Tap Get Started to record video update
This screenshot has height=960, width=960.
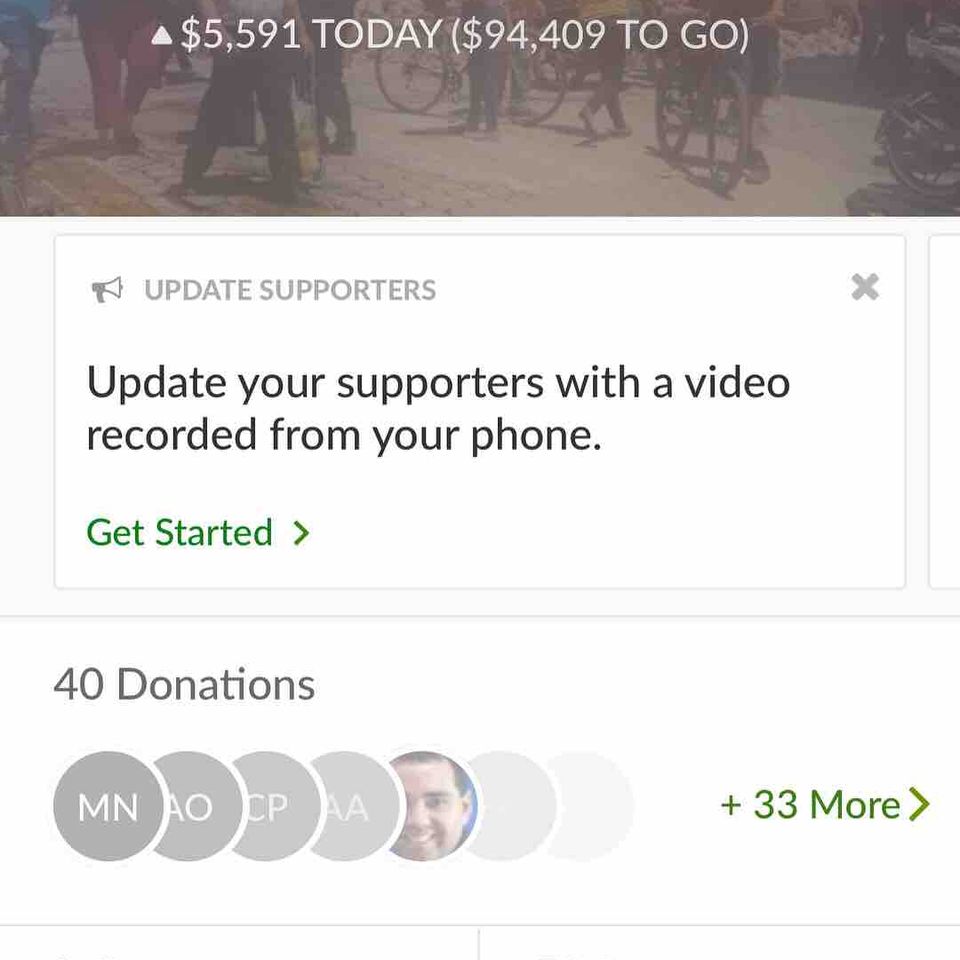[198, 533]
